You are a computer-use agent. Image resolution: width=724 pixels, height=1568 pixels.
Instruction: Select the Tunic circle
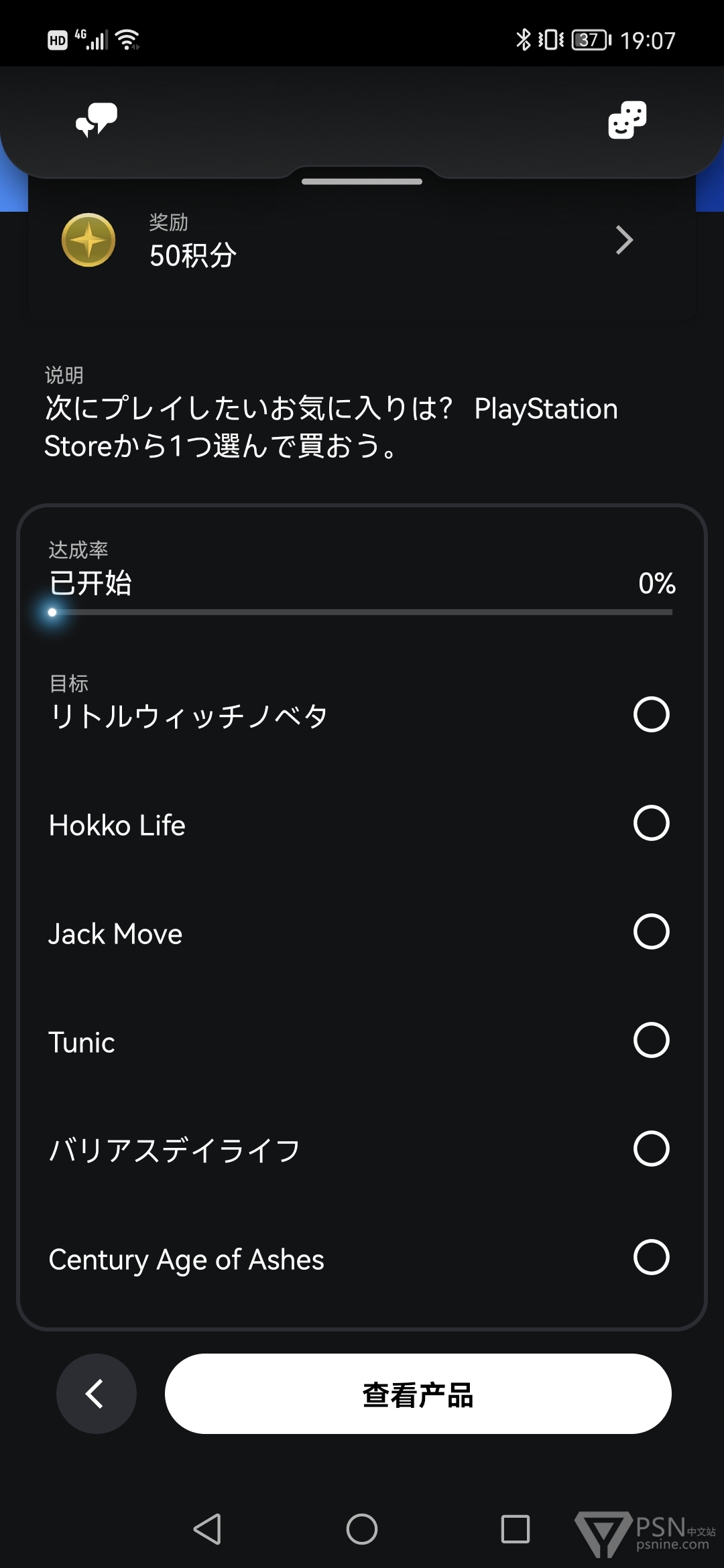pos(651,1040)
